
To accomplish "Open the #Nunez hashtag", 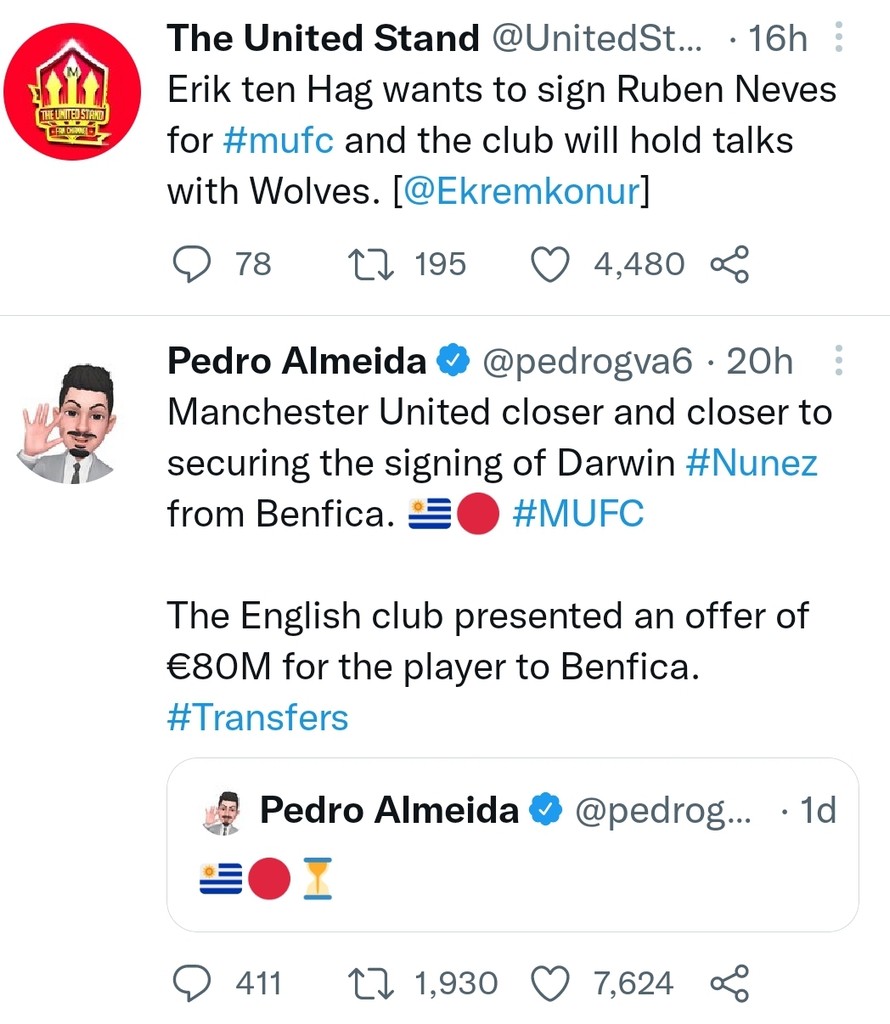I will (x=752, y=464).
